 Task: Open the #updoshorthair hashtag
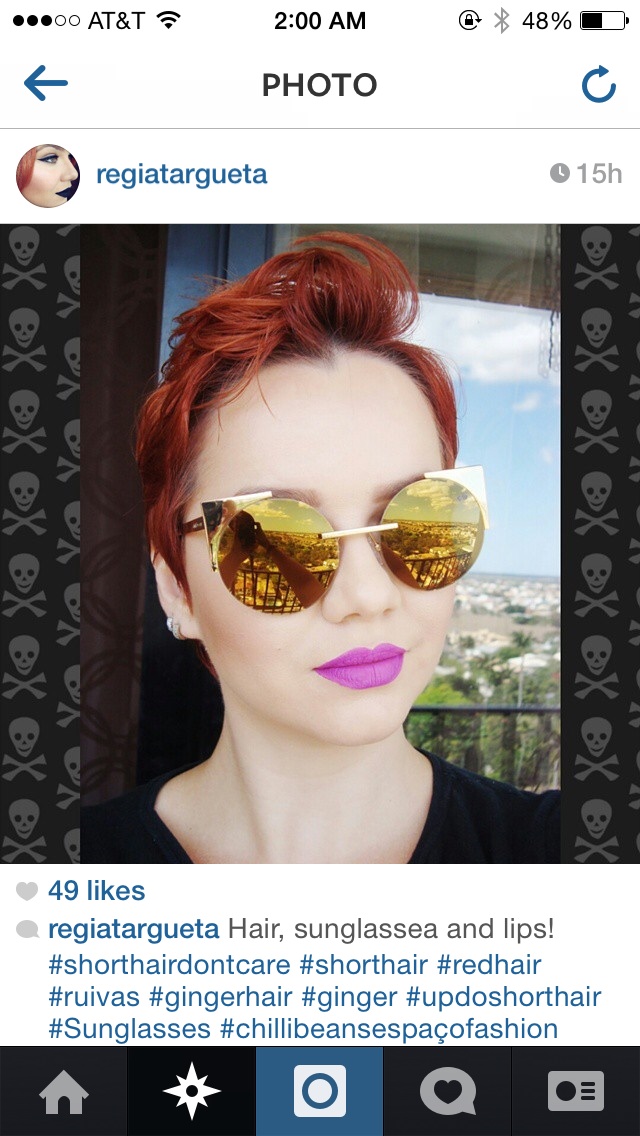[504, 997]
